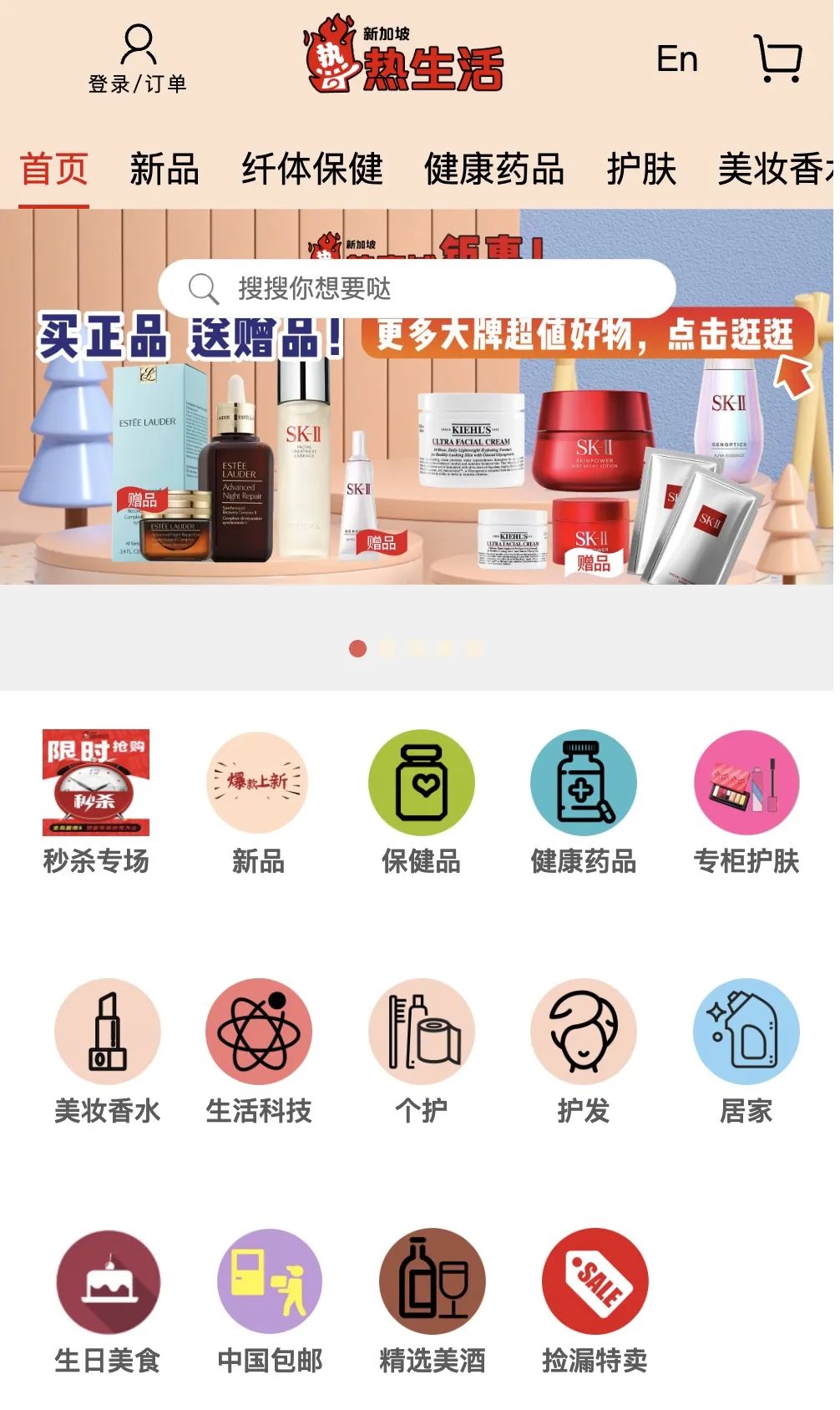Open the 登录/订单 account login
840x1410 pixels.
[138, 58]
